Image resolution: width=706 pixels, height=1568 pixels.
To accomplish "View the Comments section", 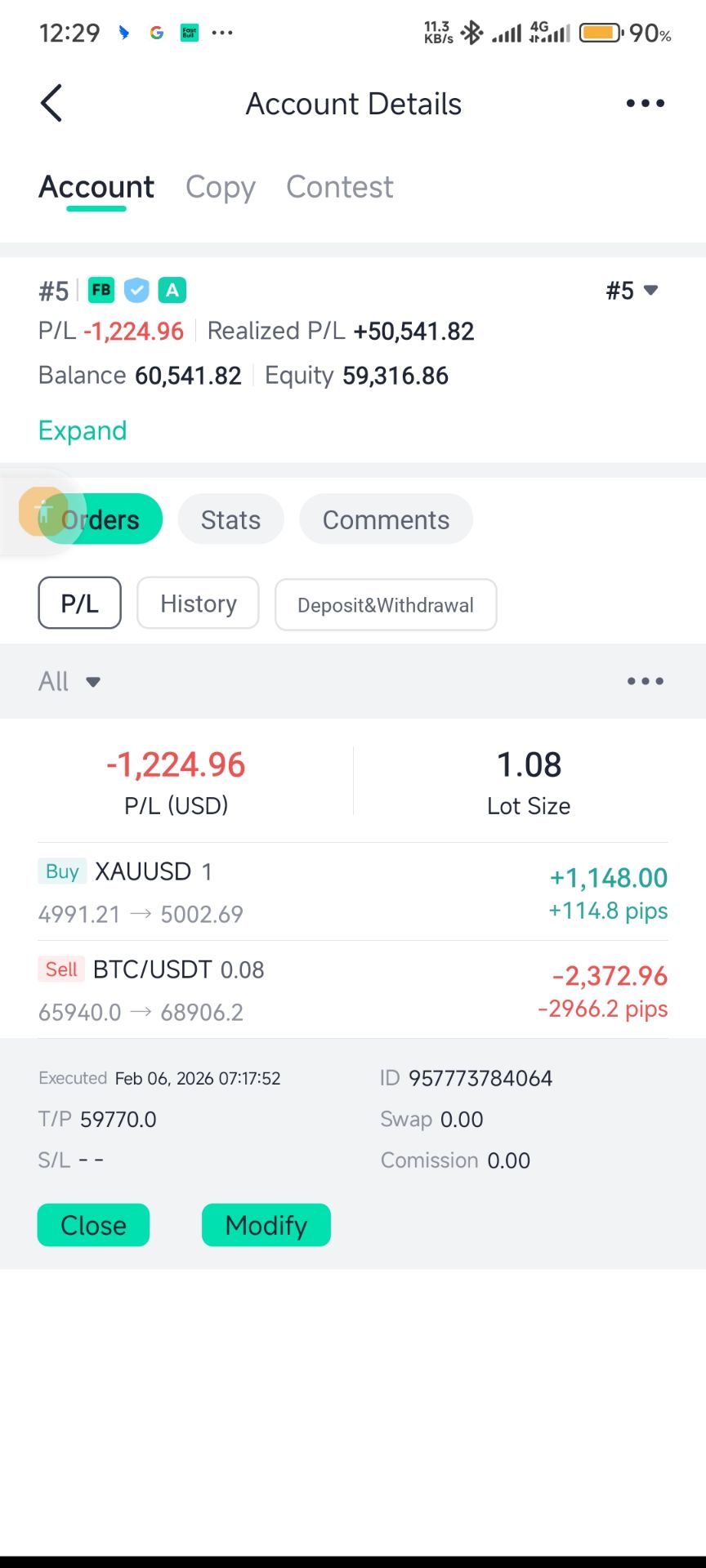I will point(386,519).
